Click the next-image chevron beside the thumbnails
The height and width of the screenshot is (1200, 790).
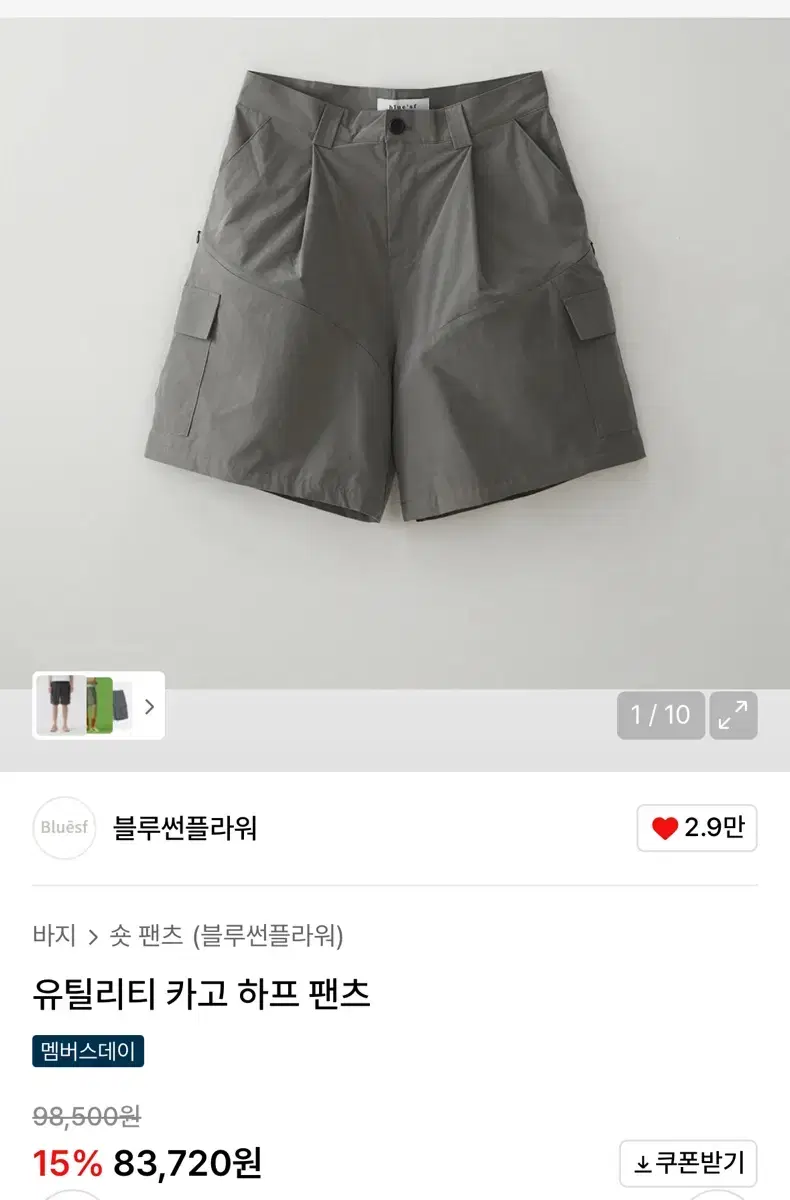[149, 708]
